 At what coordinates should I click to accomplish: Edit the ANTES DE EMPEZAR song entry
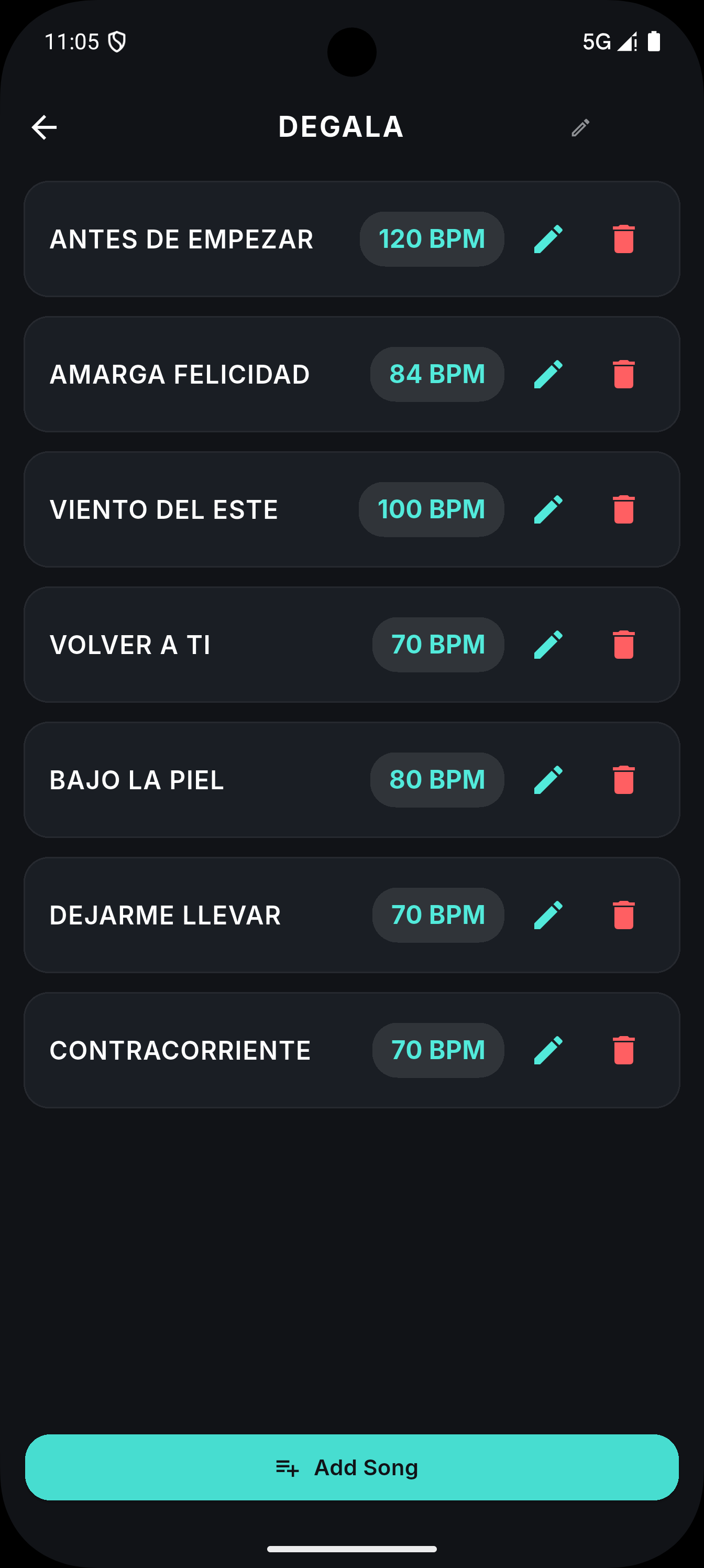coord(548,238)
